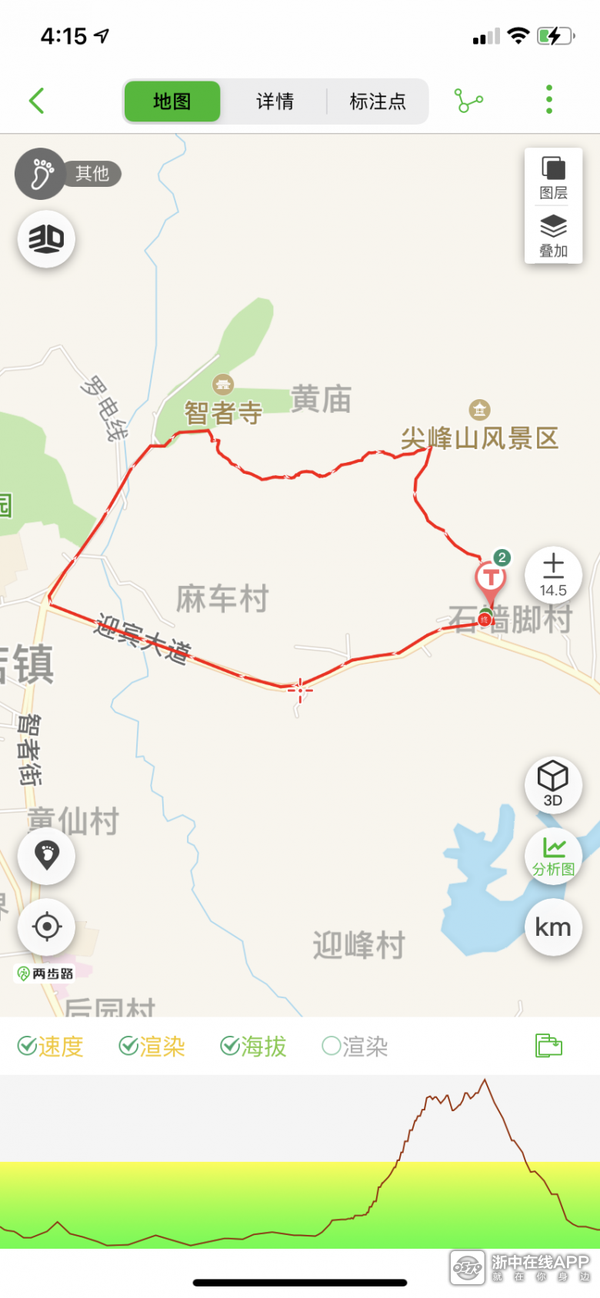Tap the footprint waypoint pin button
Image resolution: width=600 pixels, height=1298 pixels.
click(46, 856)
